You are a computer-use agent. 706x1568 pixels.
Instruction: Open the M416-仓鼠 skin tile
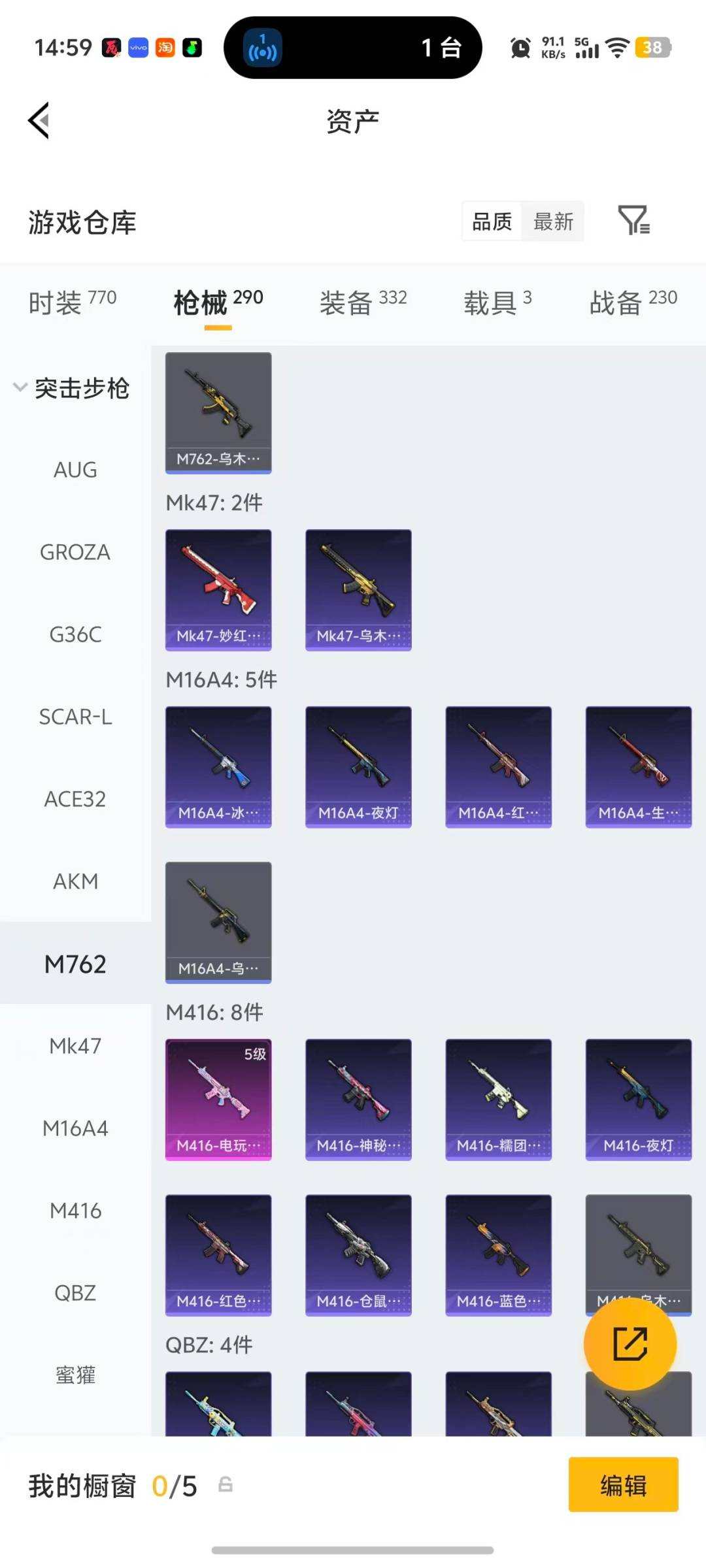pos(358,1254)
